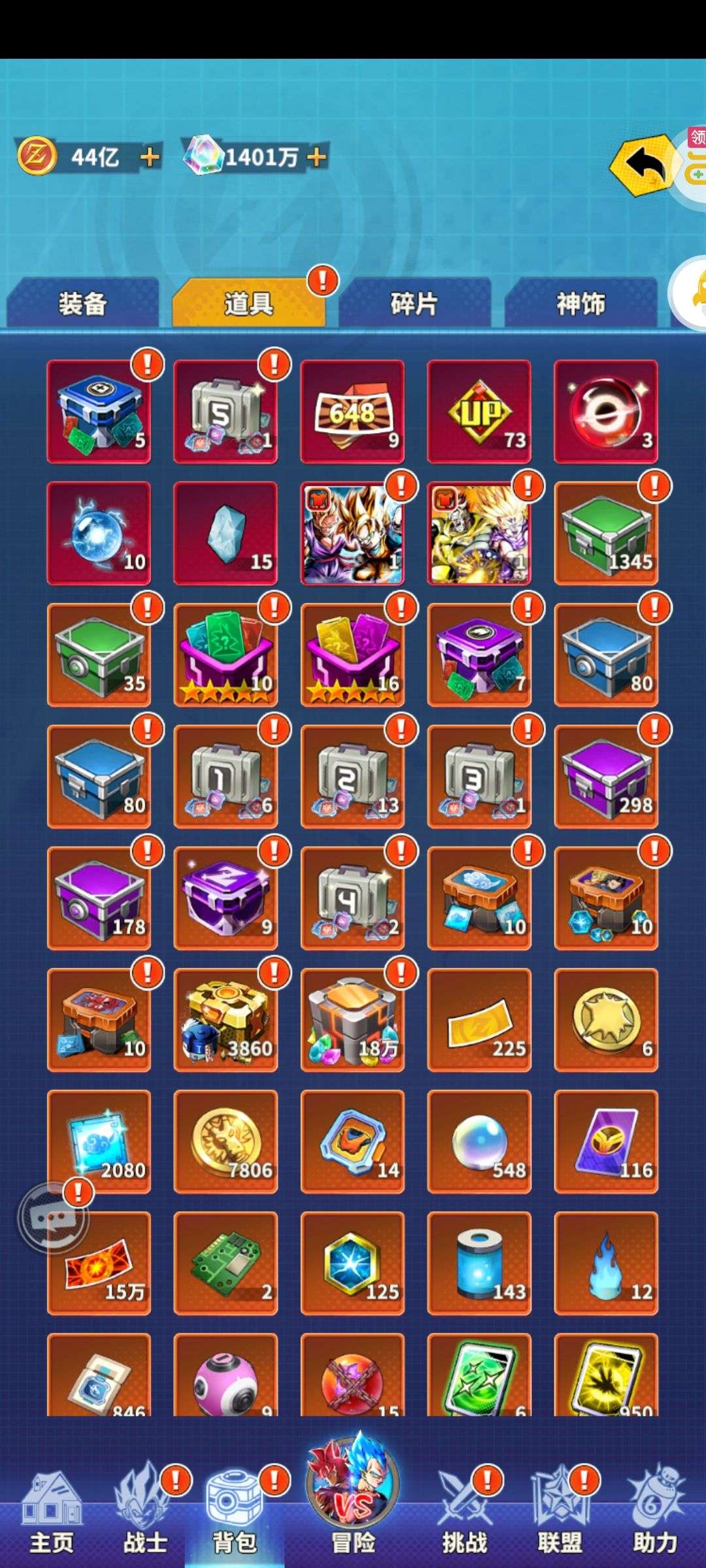Open the UP item with count 73
Image resolution: width=706 pixels, height=1568 pixels.
479,412
